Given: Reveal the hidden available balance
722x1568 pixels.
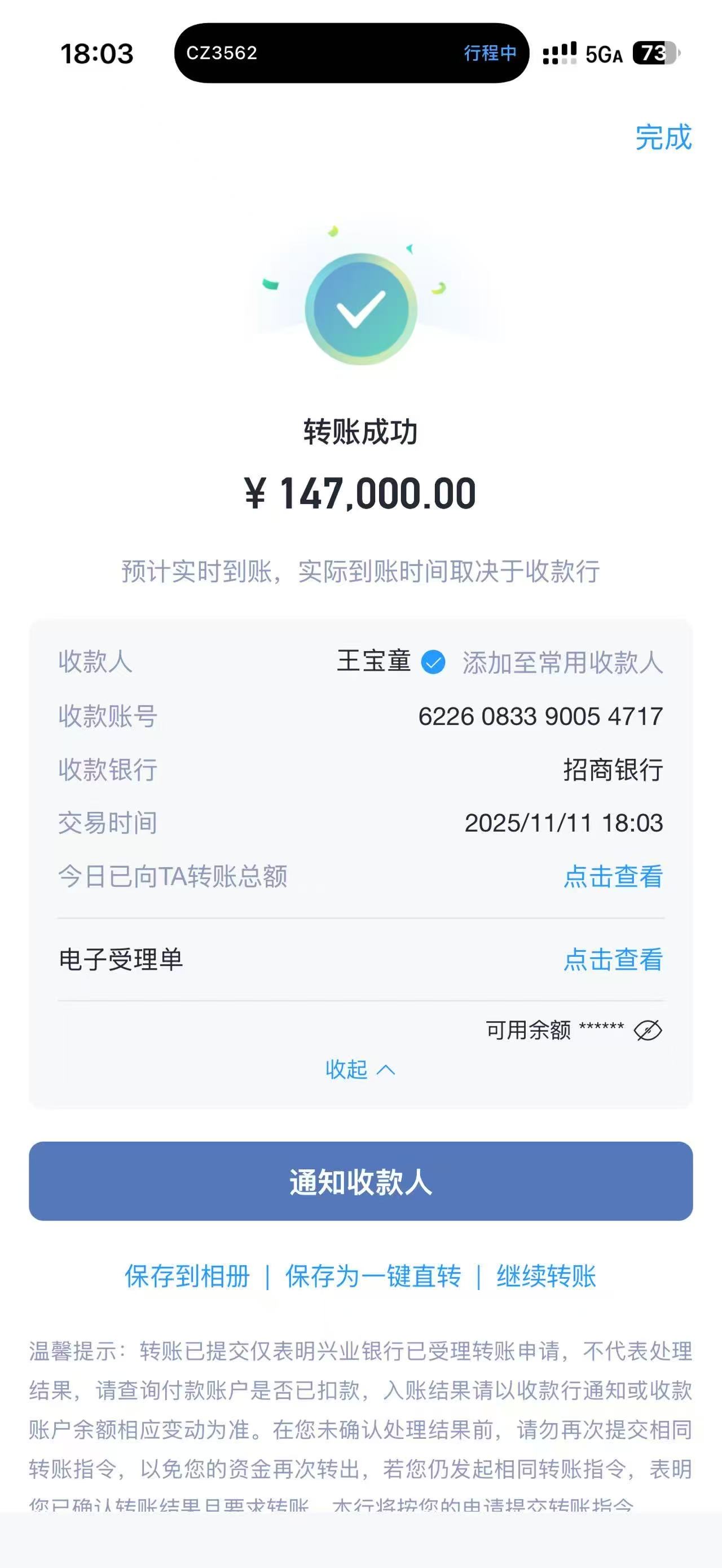Looking at the screenshot, I should click(647, 1031).
